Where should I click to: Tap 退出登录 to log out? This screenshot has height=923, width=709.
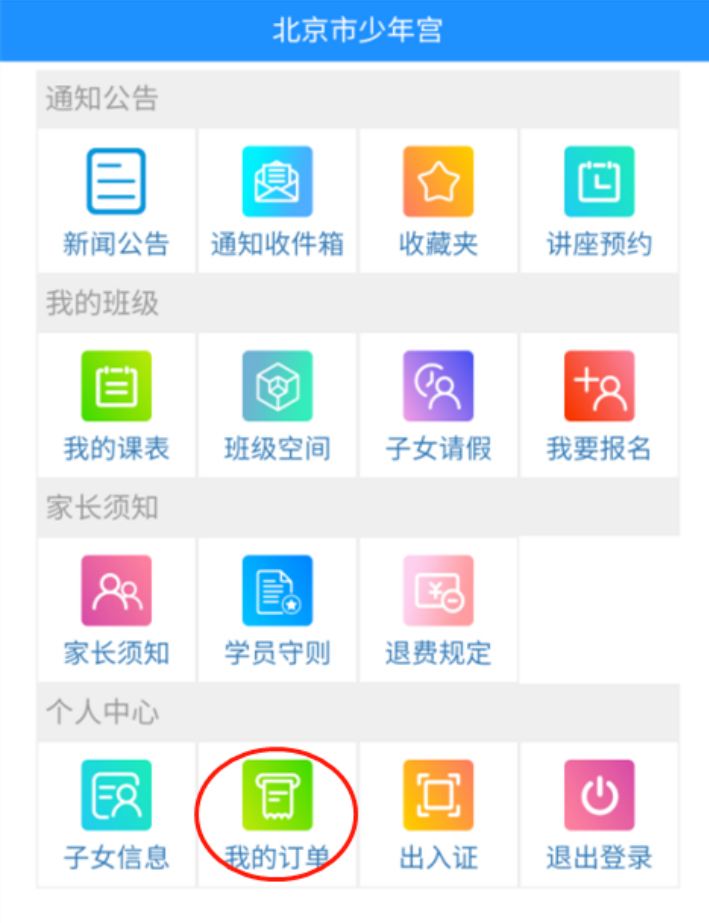tap(599, 814)
